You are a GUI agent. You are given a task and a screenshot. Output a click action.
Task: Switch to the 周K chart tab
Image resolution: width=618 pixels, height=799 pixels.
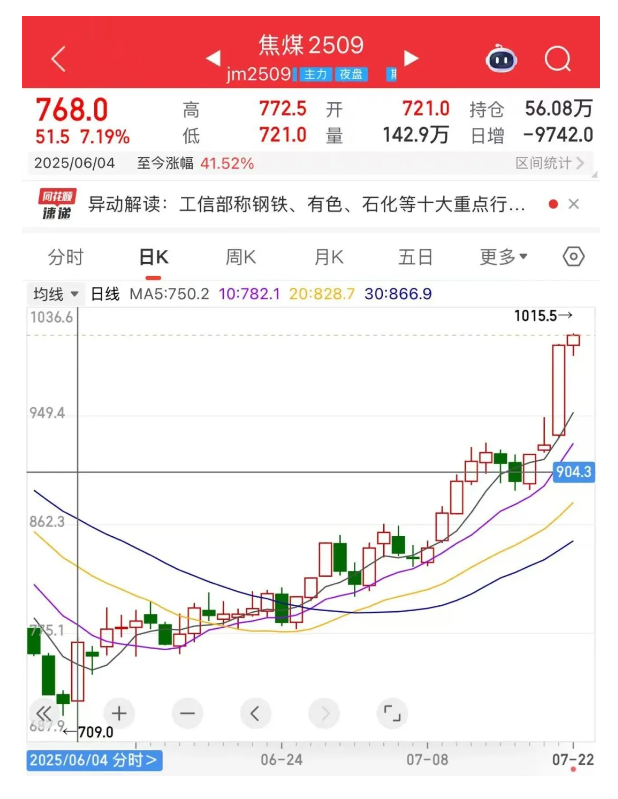click(240, 257)
